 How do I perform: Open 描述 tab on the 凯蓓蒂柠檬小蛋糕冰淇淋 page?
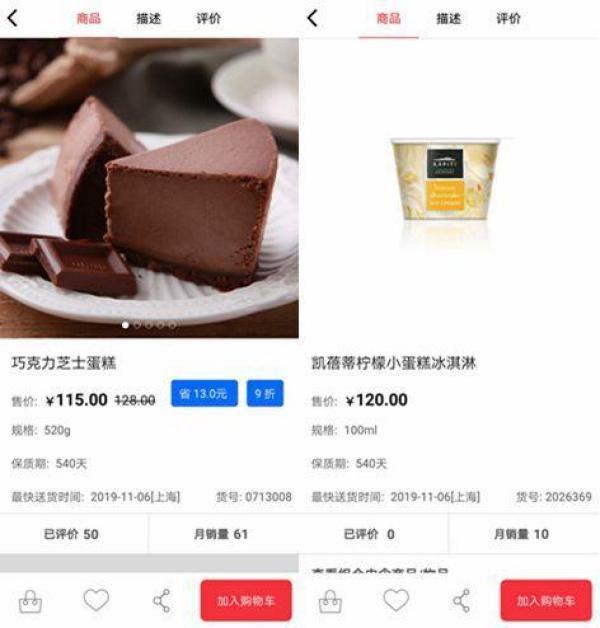pos(448,18)
